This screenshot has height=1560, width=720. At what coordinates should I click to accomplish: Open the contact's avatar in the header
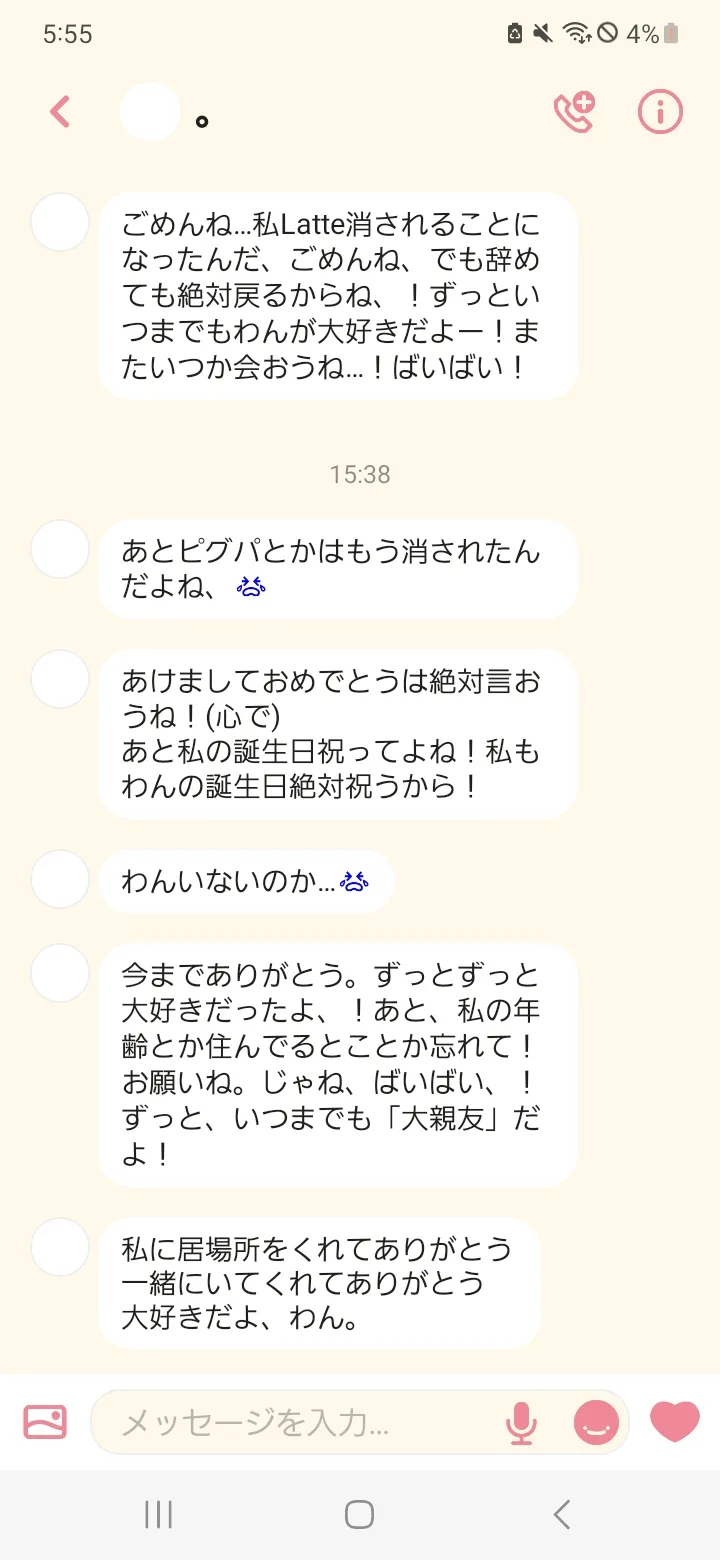coord(150,111)
